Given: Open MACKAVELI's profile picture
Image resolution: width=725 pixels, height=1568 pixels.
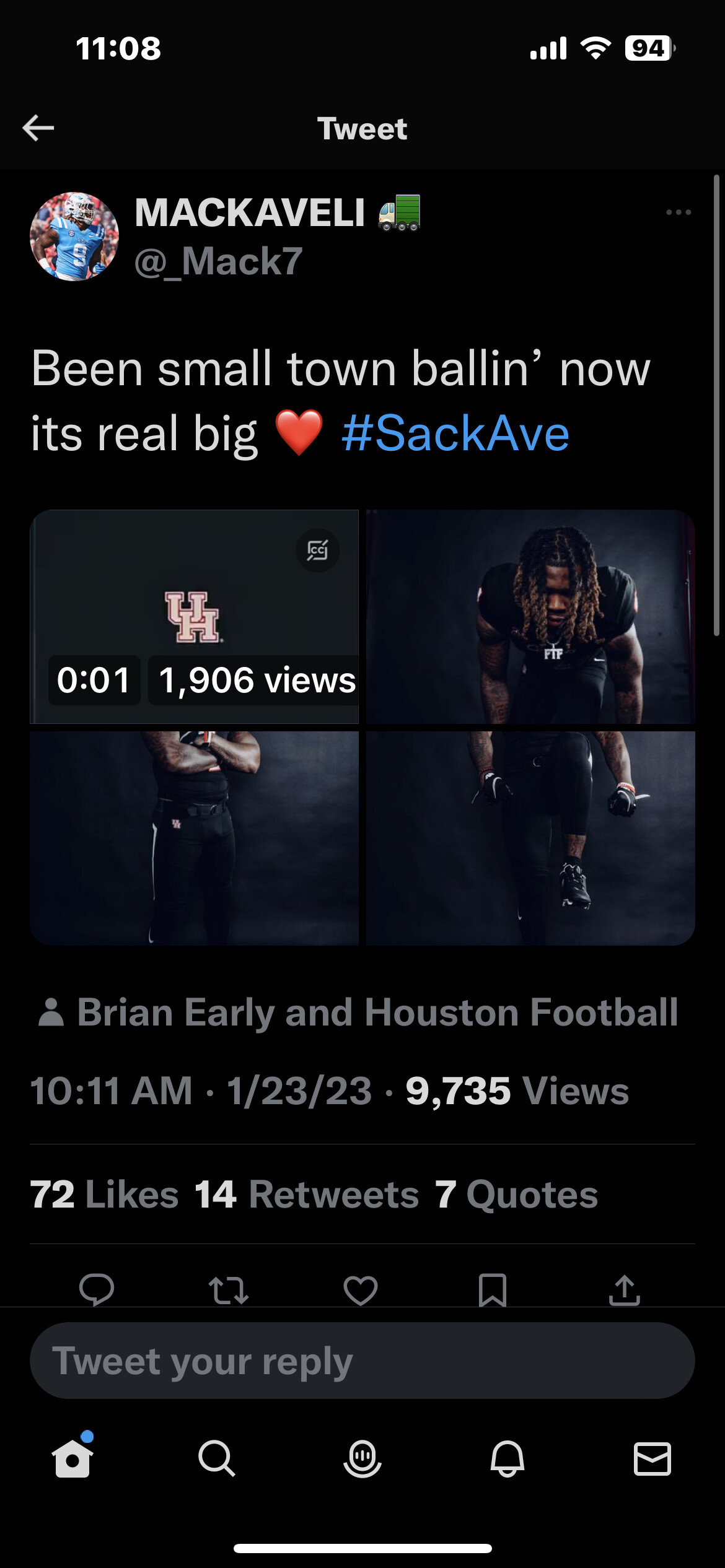Looking at the screenshot, I should 74,237.
